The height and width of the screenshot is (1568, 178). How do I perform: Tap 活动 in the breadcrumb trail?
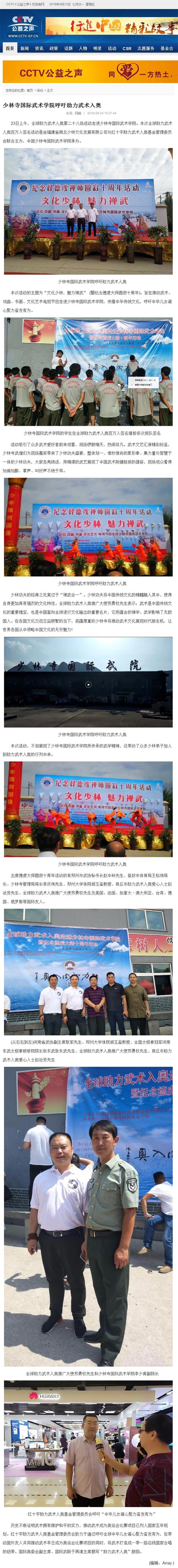[40, 90]
